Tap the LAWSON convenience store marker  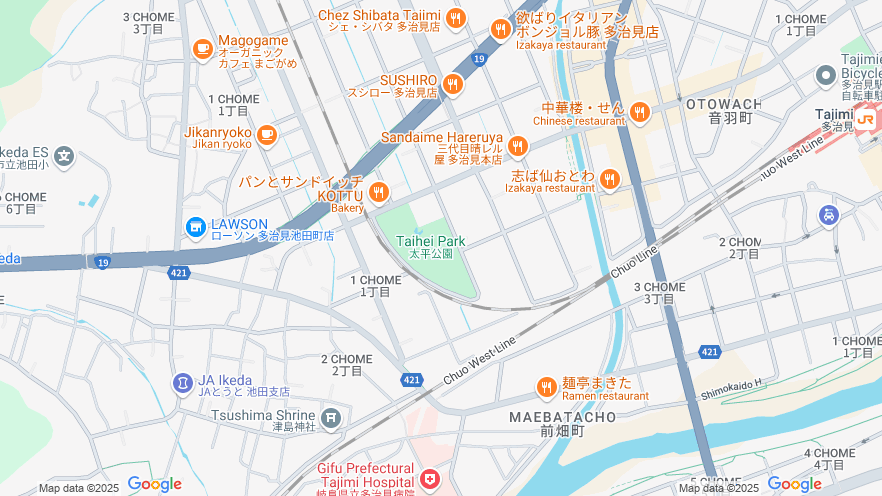[x=196, y=227]
